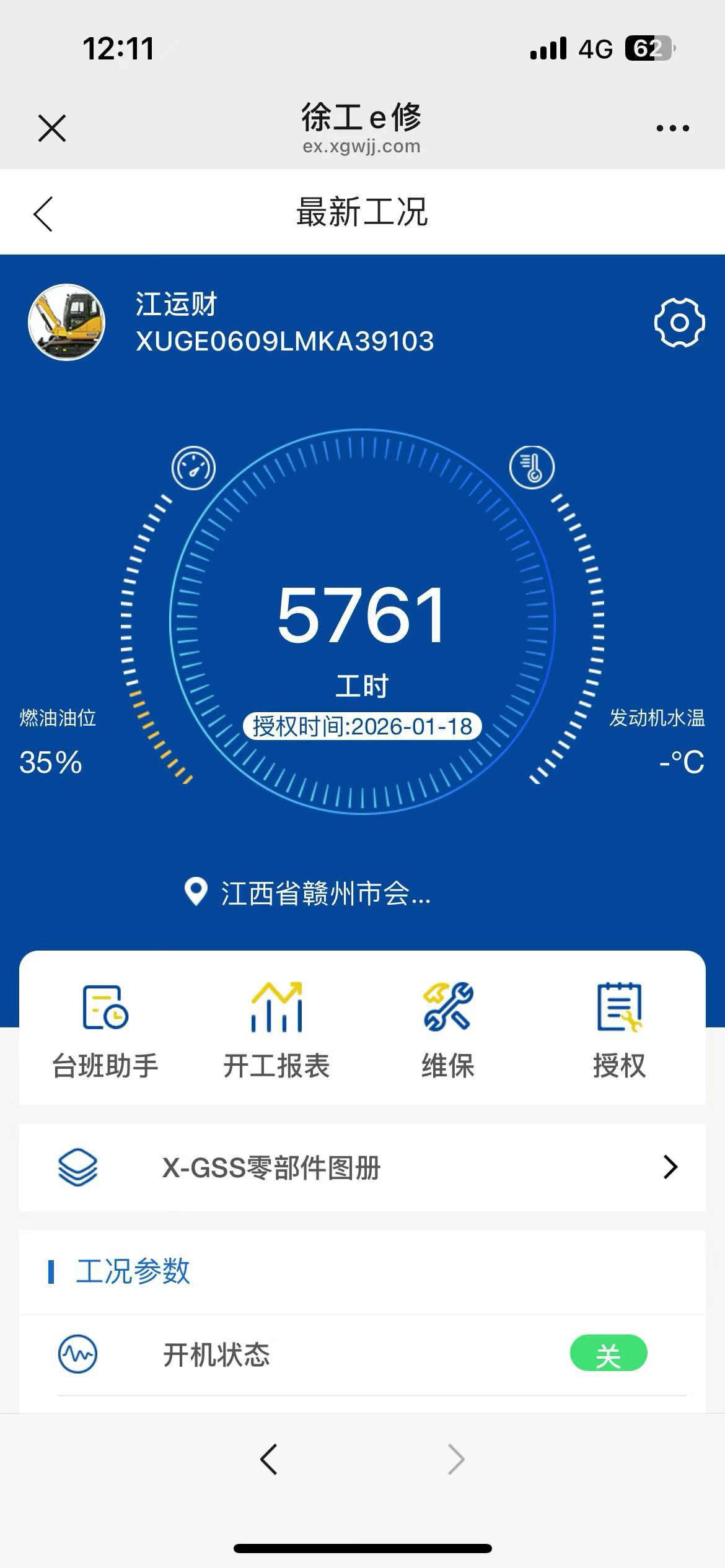Expand X-GSS零部件图册 via right chevron
The height and width of the screenshot is (1568, 725).
pos(669,1167)
